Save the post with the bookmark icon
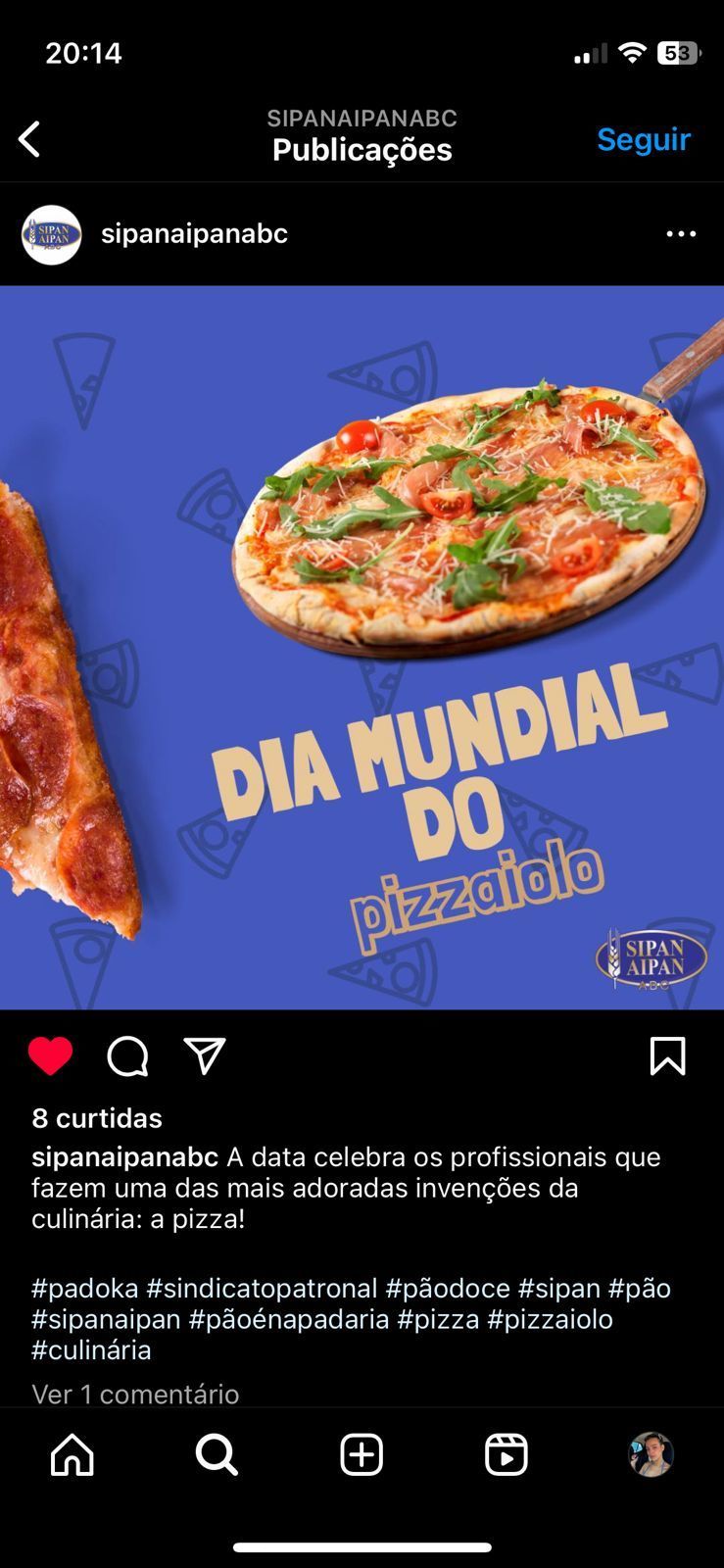Image resolution: width=724 pixels, height=1568 pixels. [x=667, y=1056]
